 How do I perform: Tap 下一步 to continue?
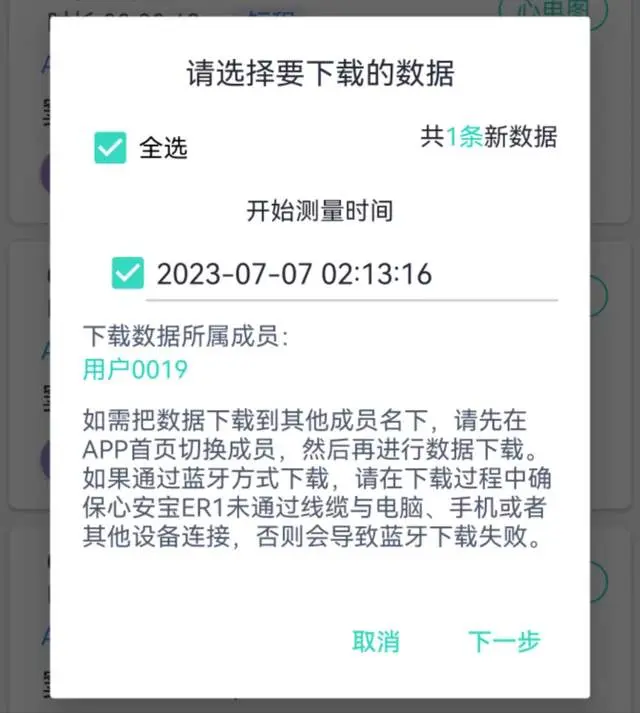pyautogui.click(x=504, y=641)
